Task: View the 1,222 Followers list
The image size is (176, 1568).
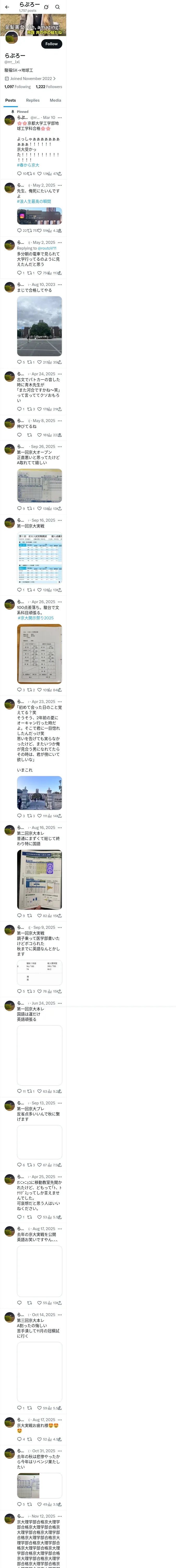Action: click(49, 87)
